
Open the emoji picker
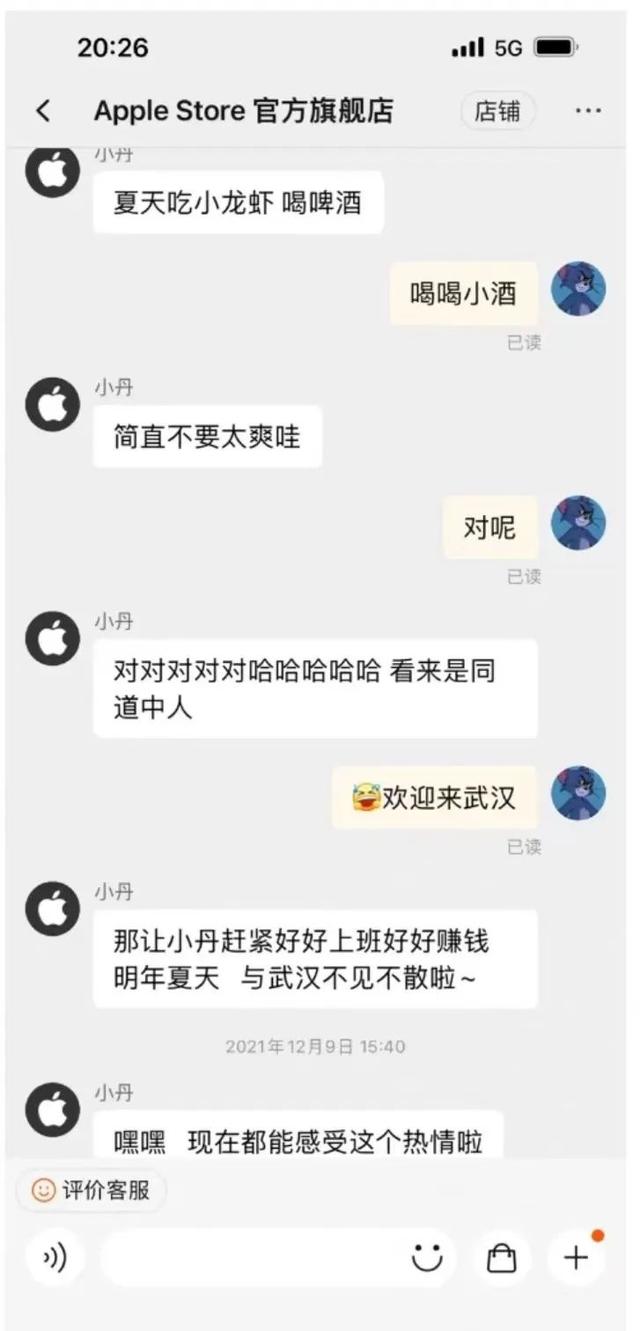427,1258
